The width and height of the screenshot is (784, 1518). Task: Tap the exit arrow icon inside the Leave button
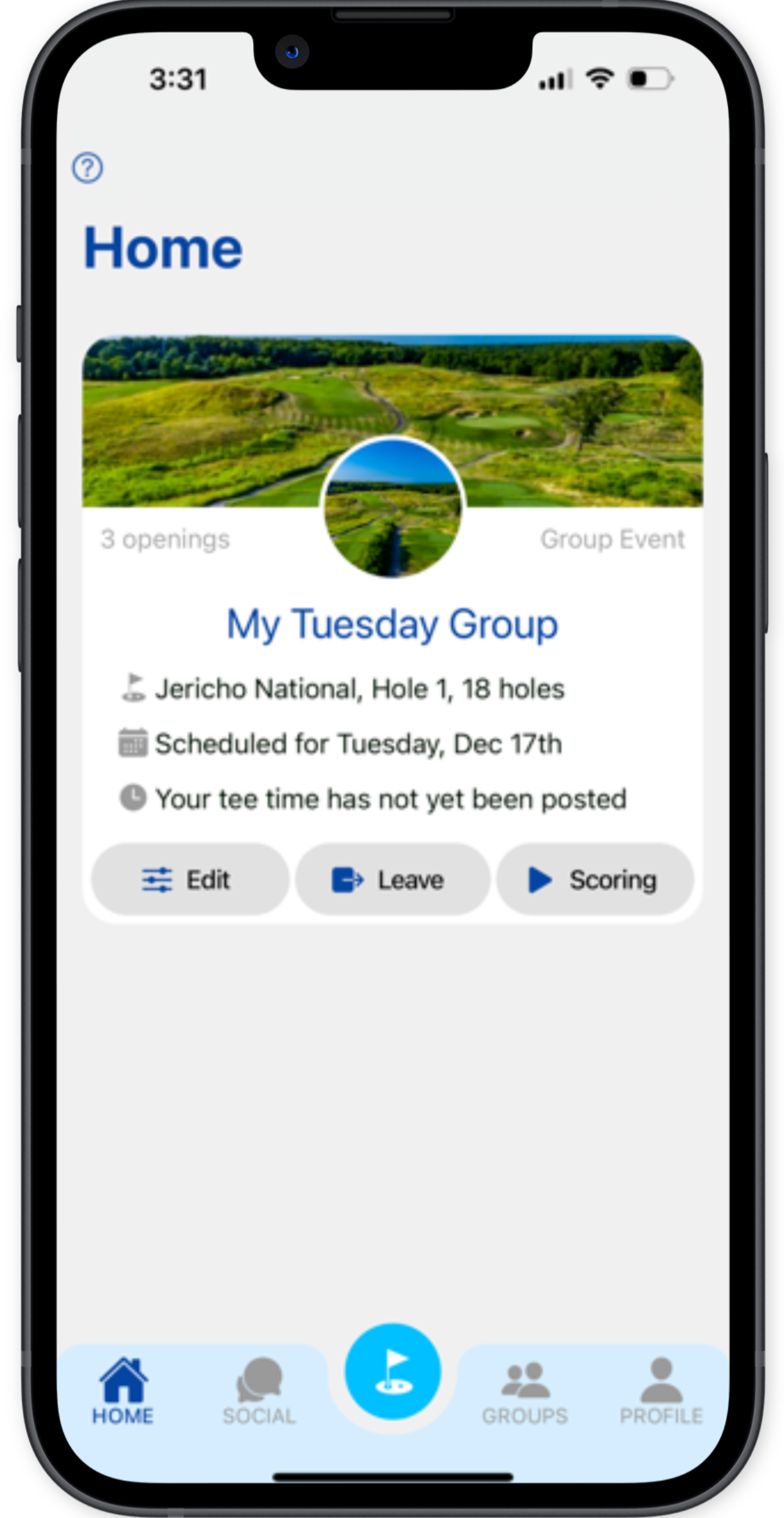[347, 879]
